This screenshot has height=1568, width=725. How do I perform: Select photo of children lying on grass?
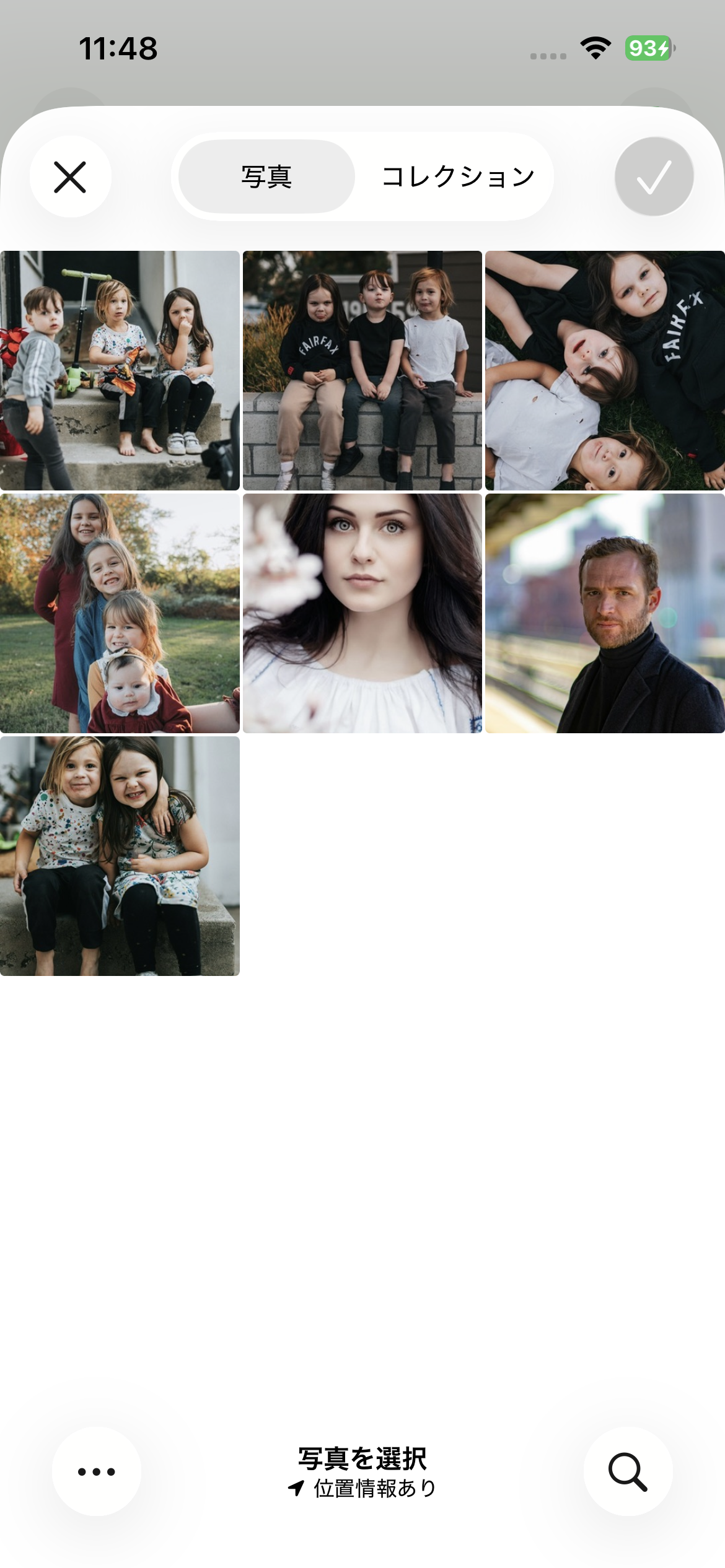pyautogui.click(x=605, y=370)
